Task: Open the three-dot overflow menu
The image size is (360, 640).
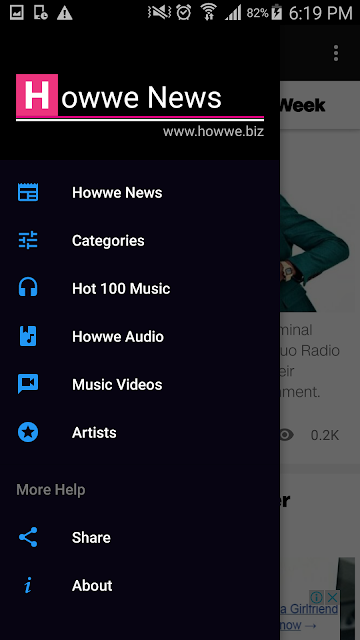Action: 336,53
